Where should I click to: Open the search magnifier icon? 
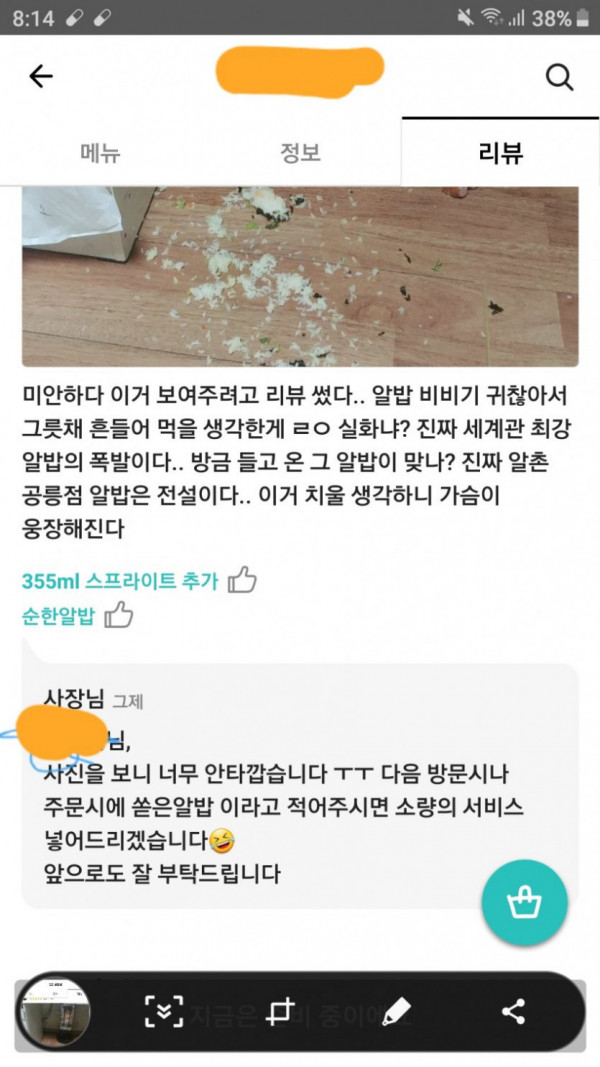click(x=559, y=76)
